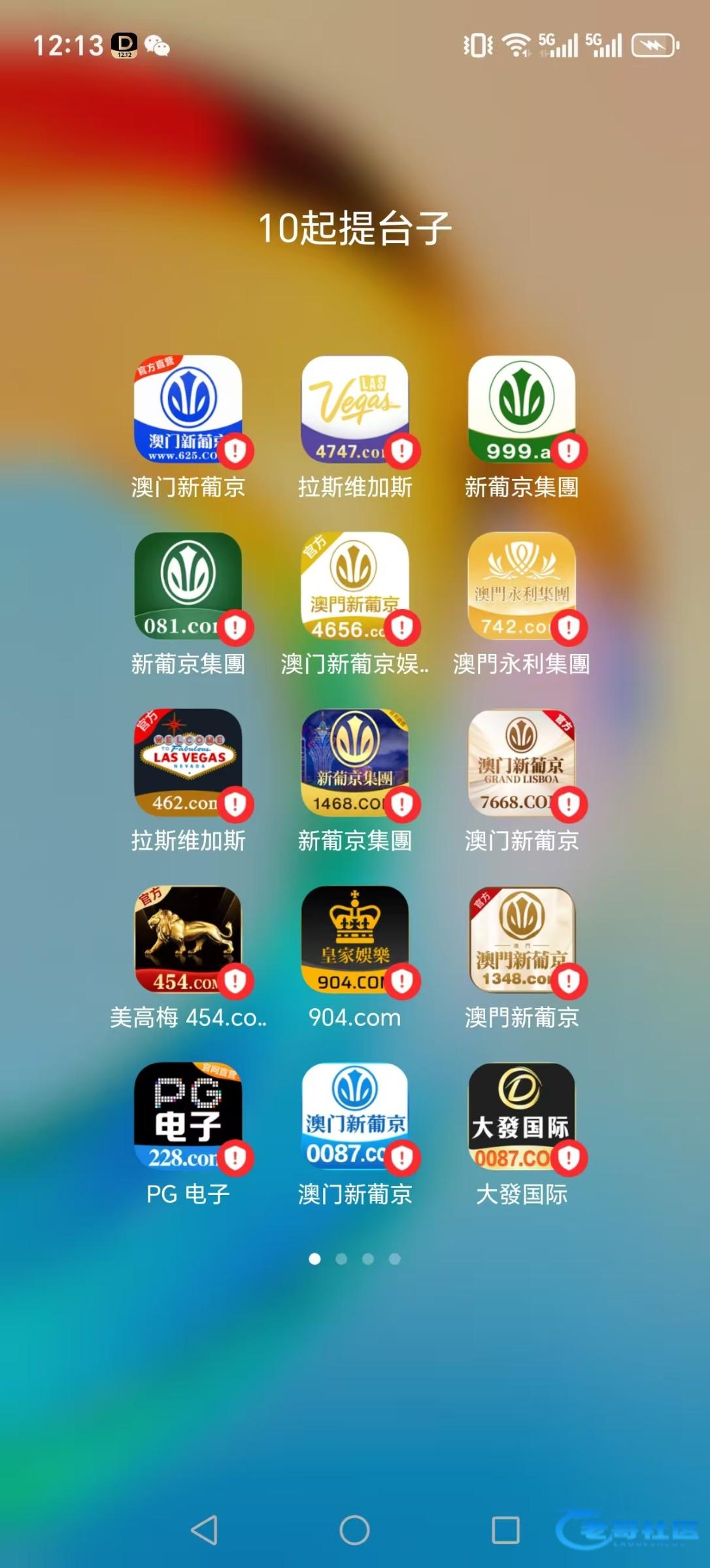
Task: Launch 澳门新葡京娱.. app
Action: point(354,586)
